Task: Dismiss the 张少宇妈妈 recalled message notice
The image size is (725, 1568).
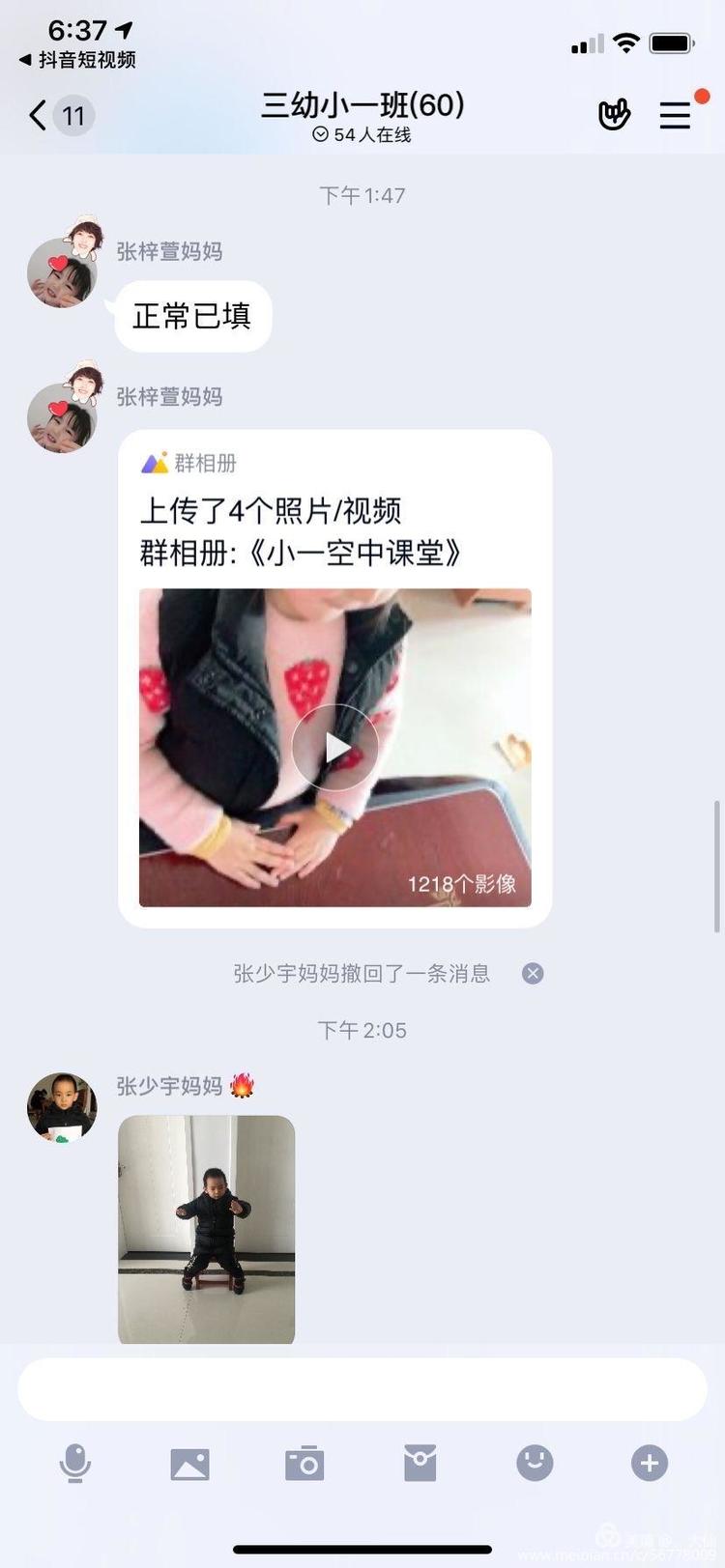Action: pos(533,974)
